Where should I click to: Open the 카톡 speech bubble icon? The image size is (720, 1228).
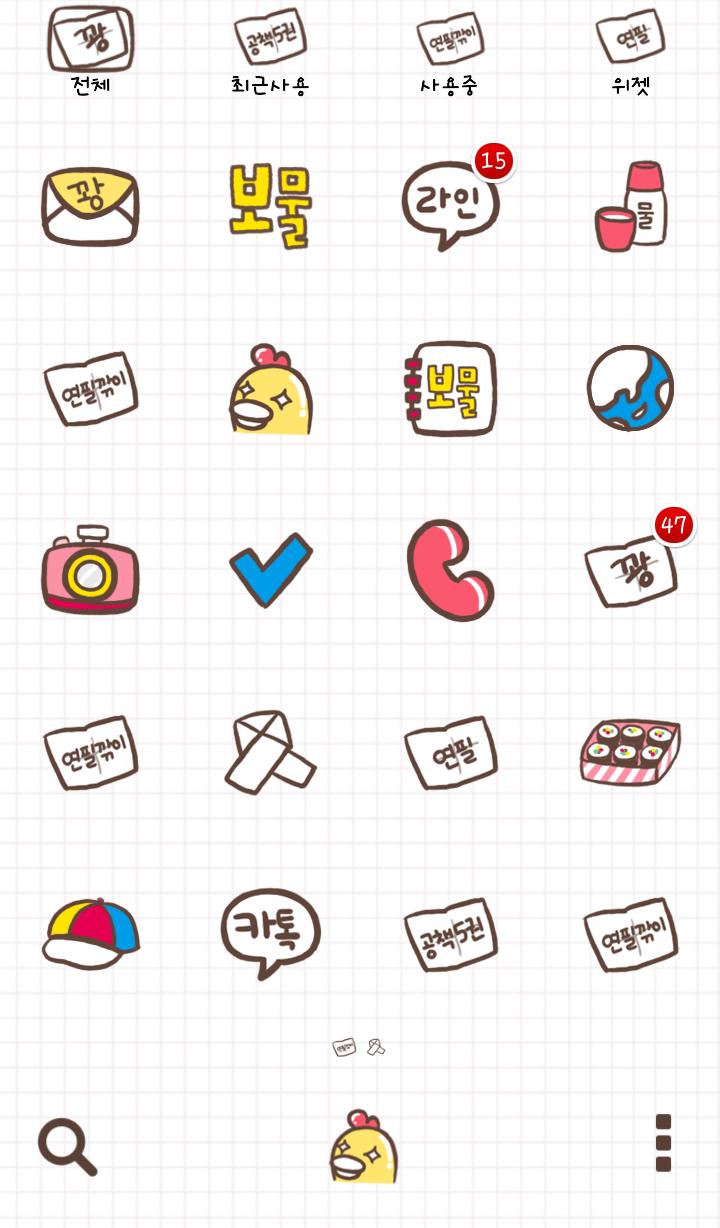(270, 935)
